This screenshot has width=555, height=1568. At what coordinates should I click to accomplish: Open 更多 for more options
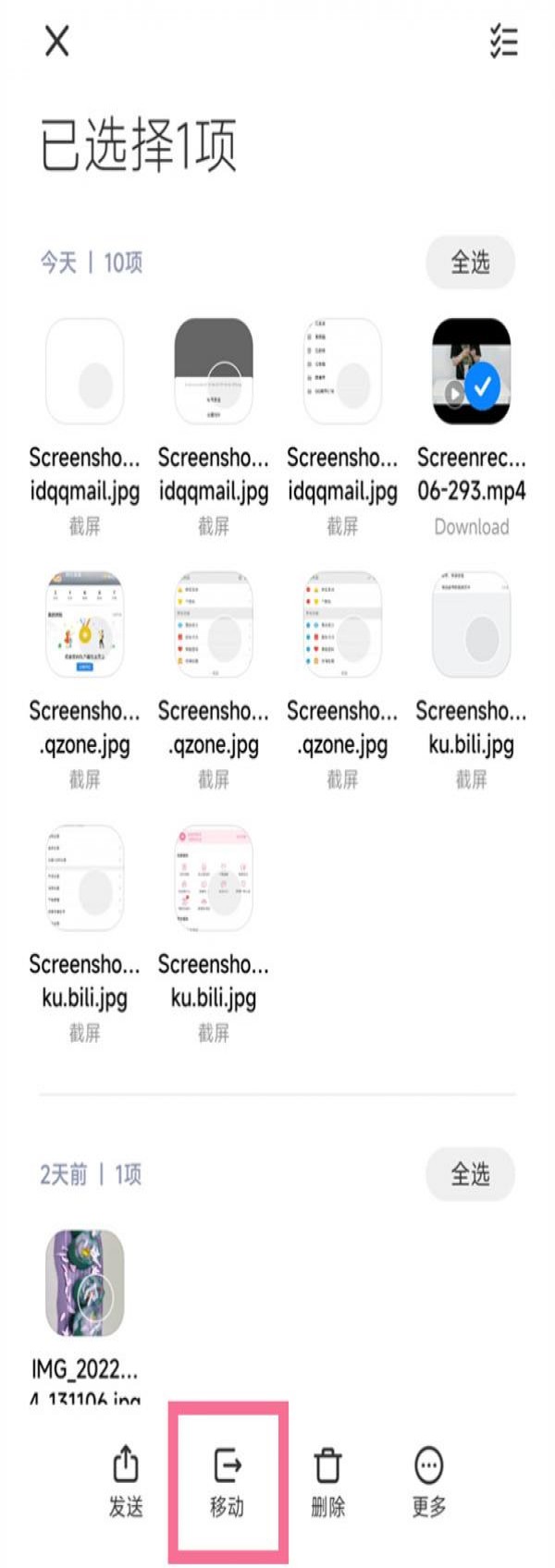coord(429,1481)
